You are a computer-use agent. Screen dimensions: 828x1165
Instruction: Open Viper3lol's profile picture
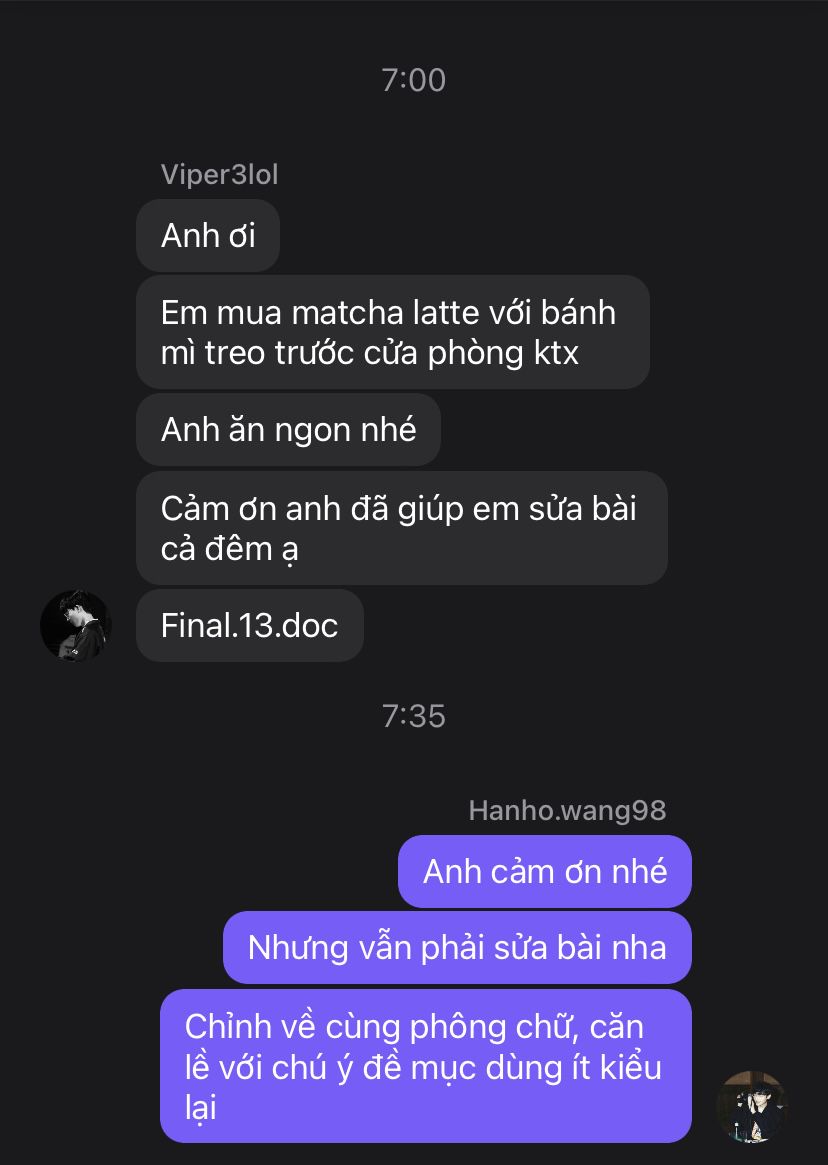point(76,625)
